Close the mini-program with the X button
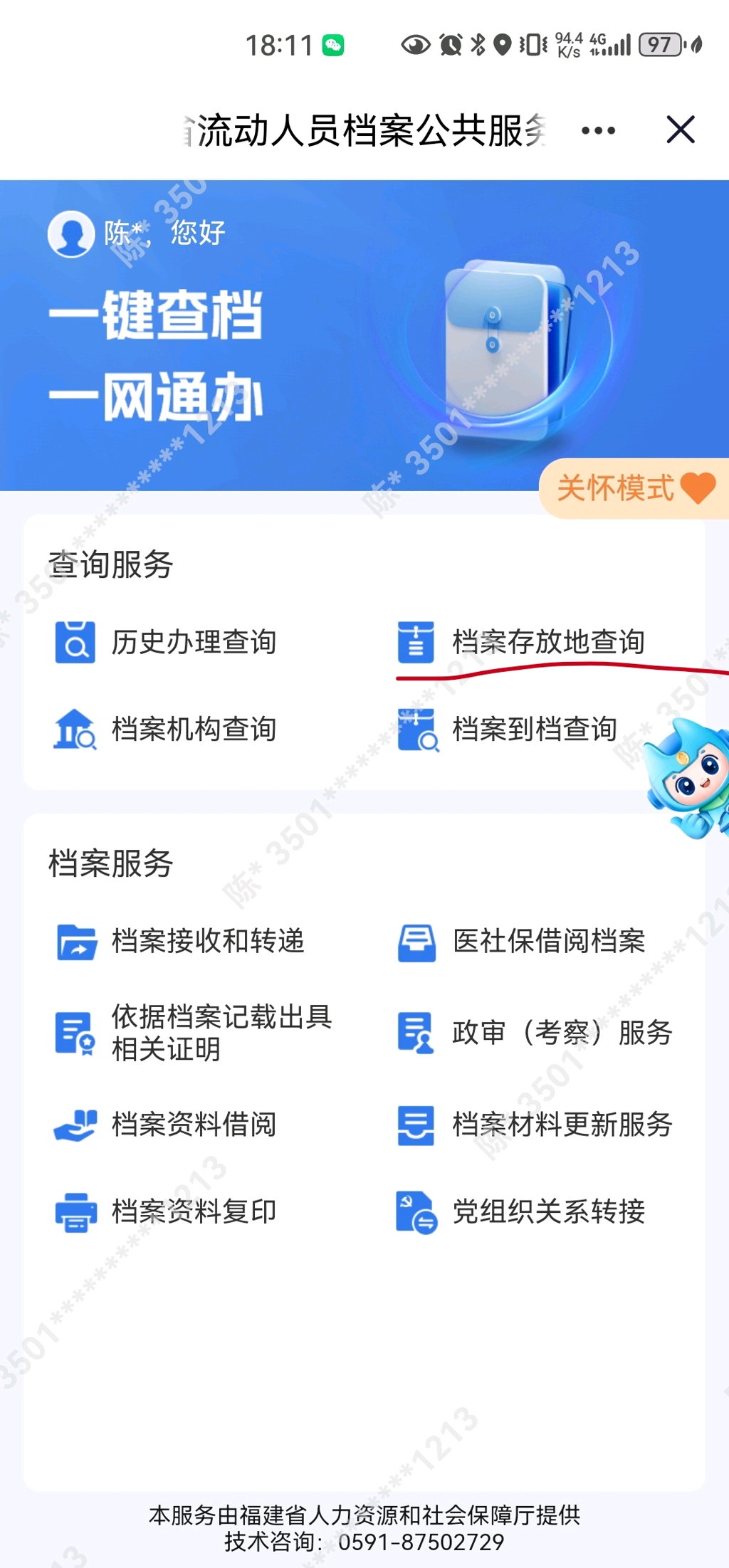This screenshot has width=729, height=1568. tap(681, 130)
